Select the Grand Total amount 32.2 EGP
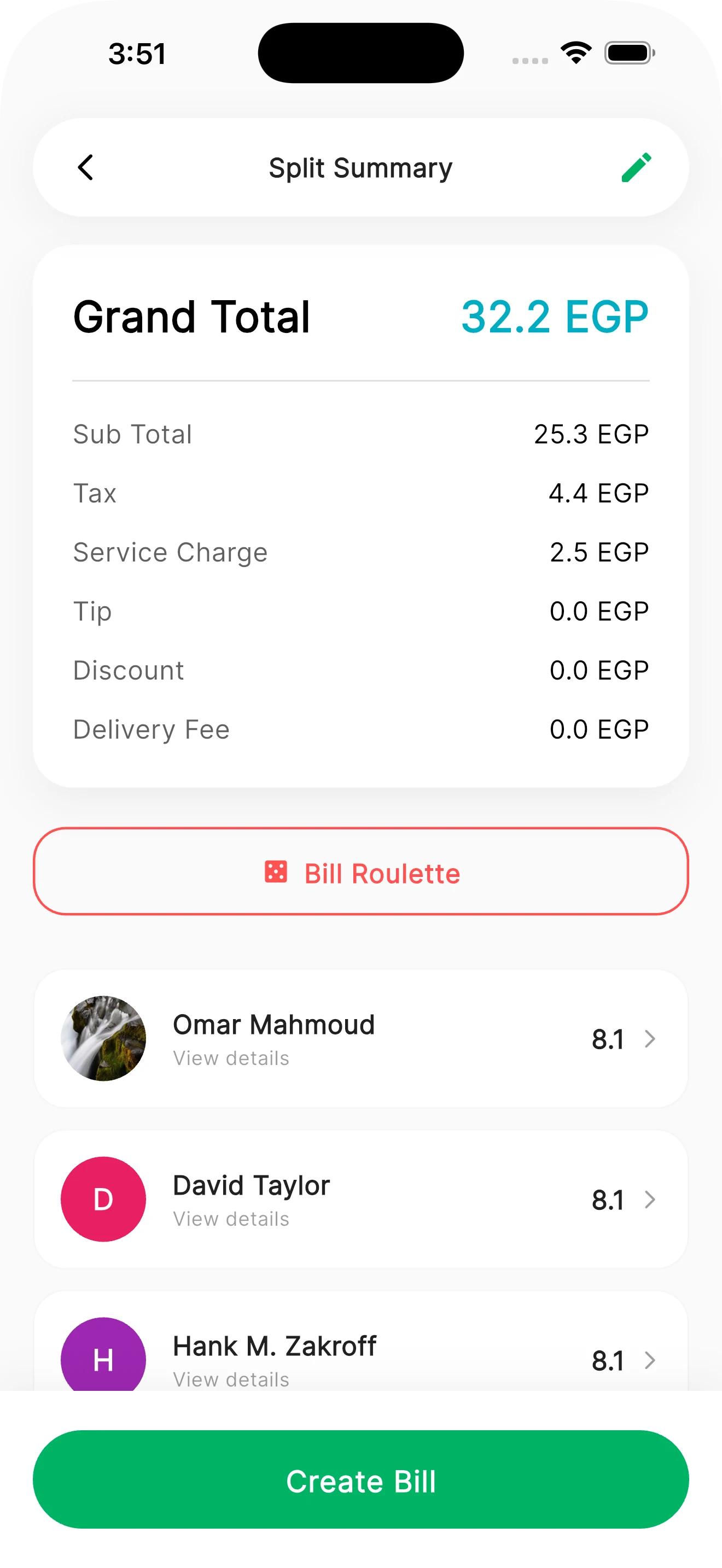The height and width of the screenshot is (1568, 722). click(555, 316)
